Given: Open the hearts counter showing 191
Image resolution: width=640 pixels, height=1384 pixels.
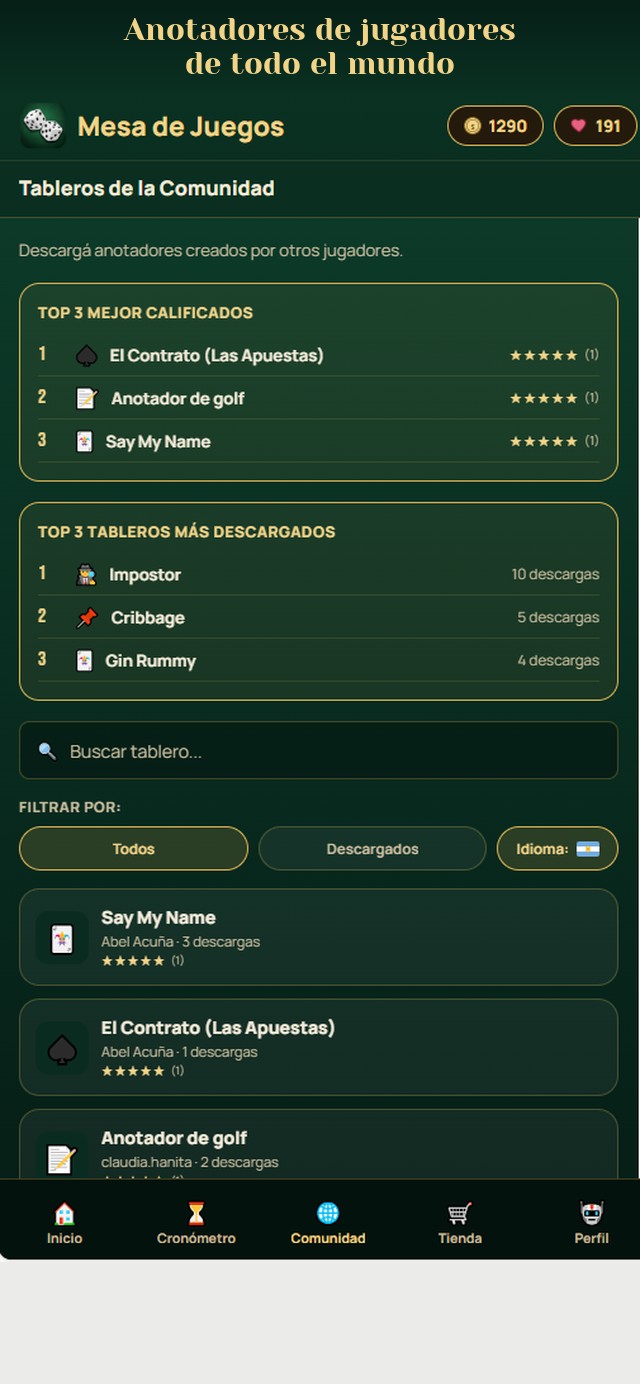Looking at the screenshot, I should tap(595, 126).
